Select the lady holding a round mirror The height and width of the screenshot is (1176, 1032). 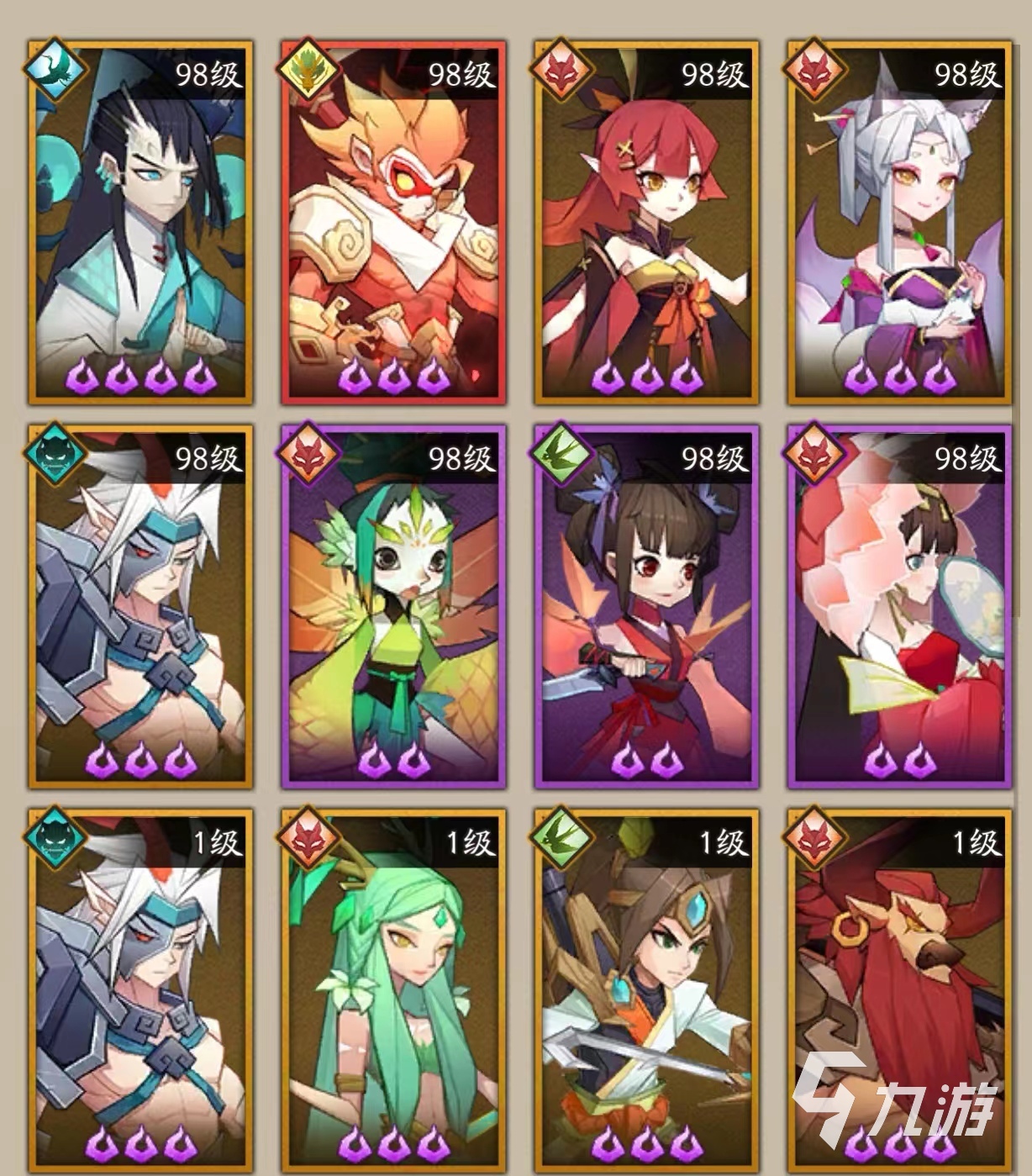pos(899,607)
